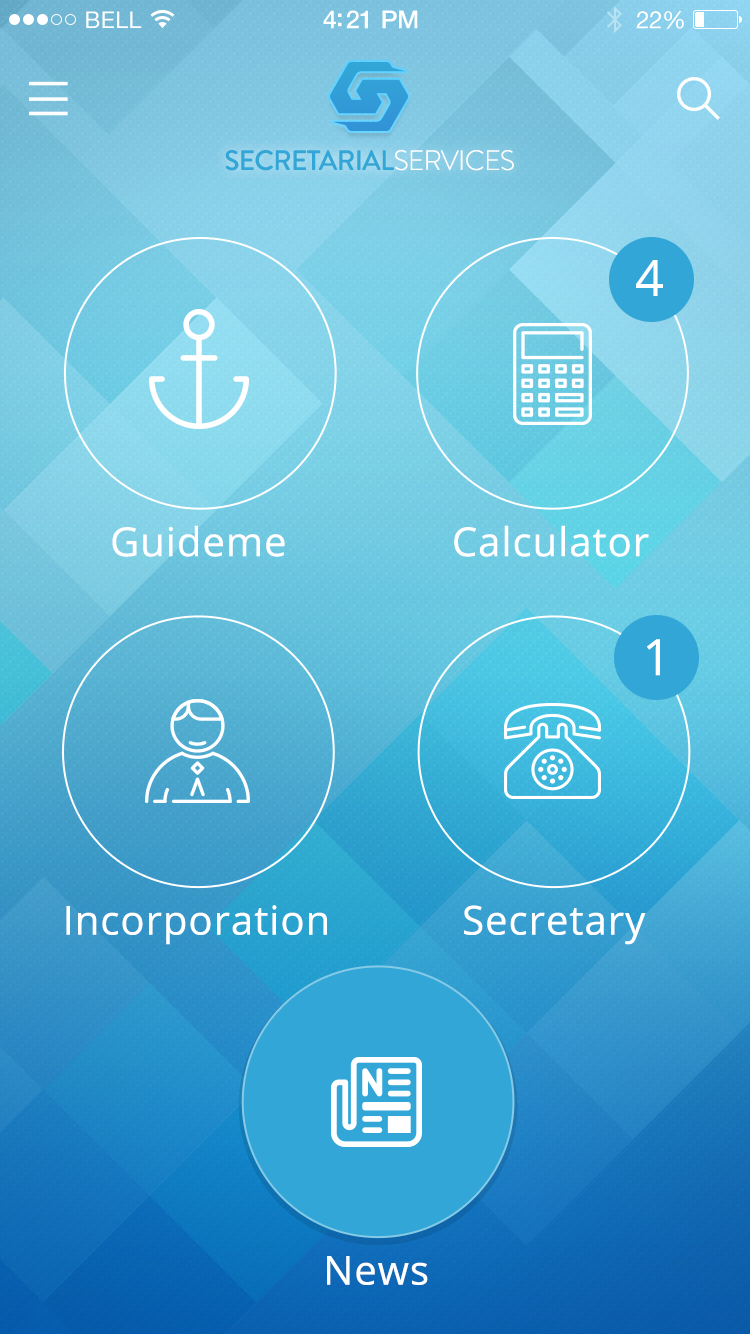
Task: Tap the Bluetooth icon in status bar
Action: pos(612,17)
